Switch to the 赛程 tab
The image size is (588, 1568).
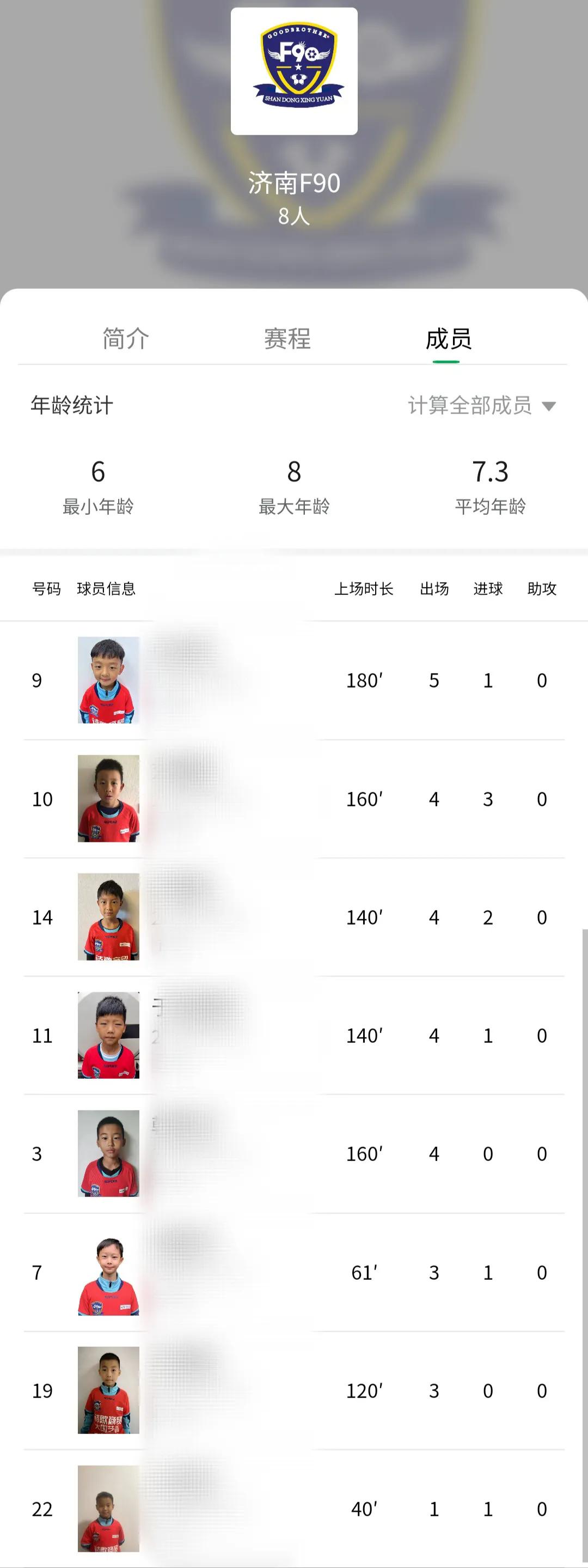[x=287, y=338]
